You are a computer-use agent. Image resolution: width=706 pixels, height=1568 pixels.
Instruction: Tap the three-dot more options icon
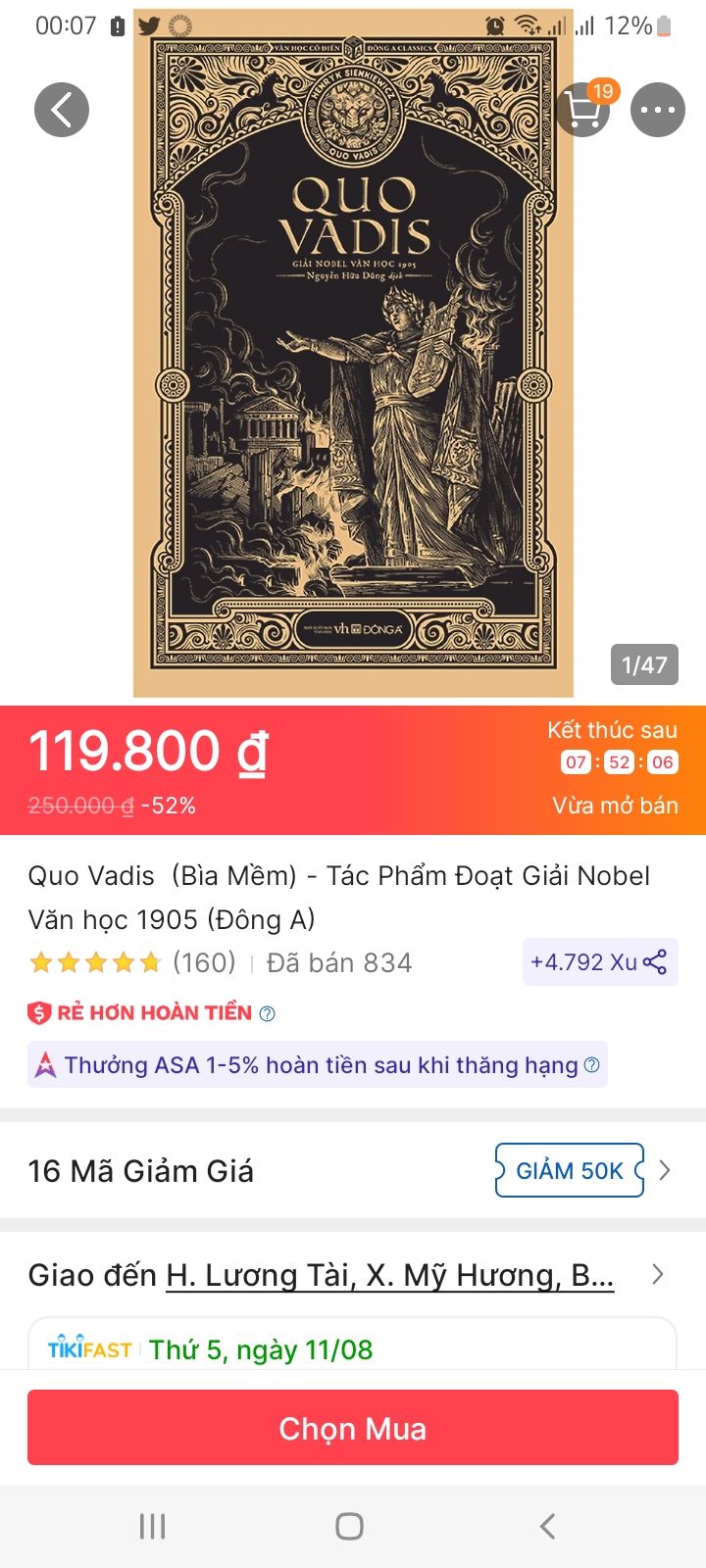(656, 111)
